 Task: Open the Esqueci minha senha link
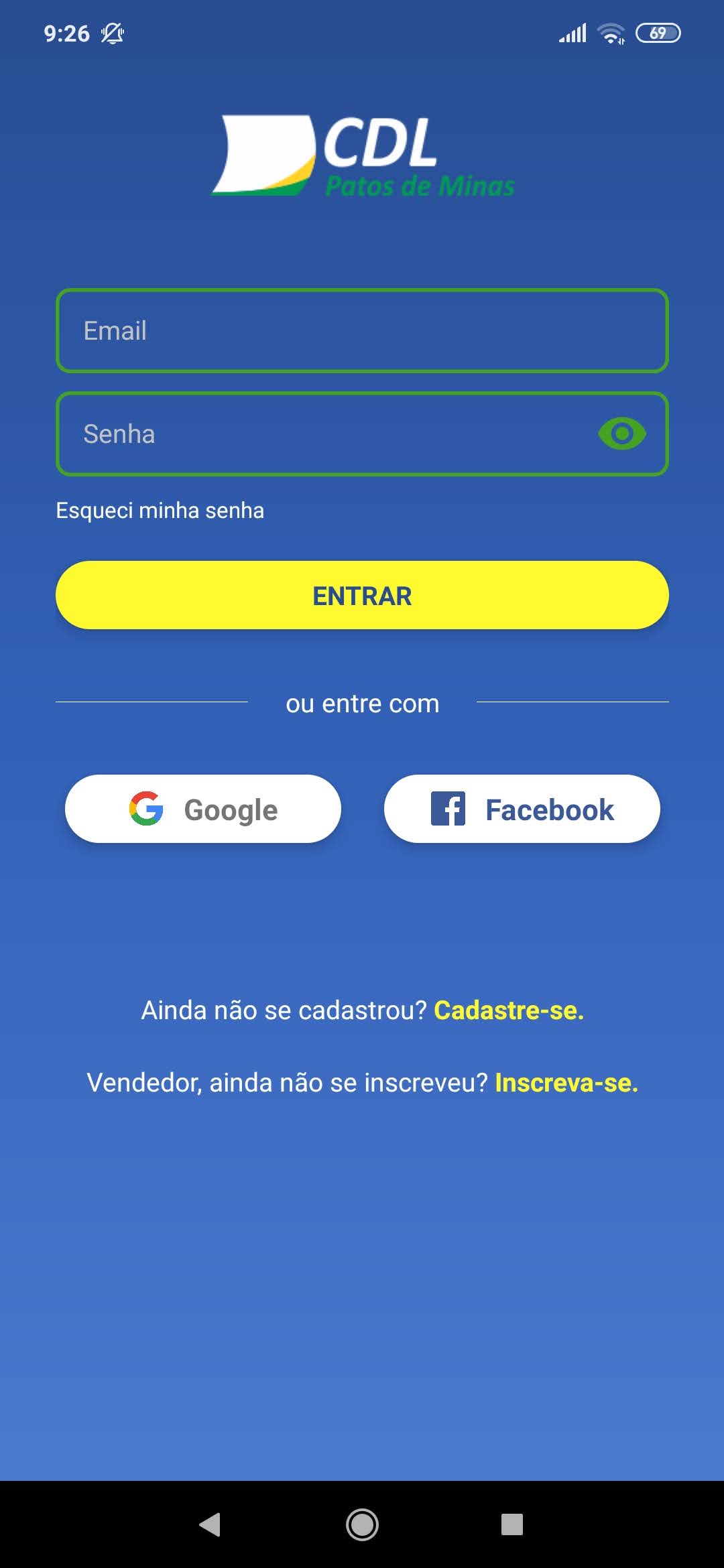pyautogui.click(x=160, y=511)
